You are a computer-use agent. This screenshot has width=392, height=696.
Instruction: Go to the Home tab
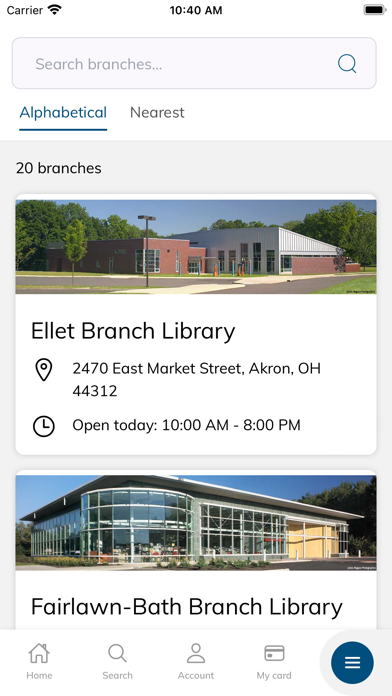(39, 661)
